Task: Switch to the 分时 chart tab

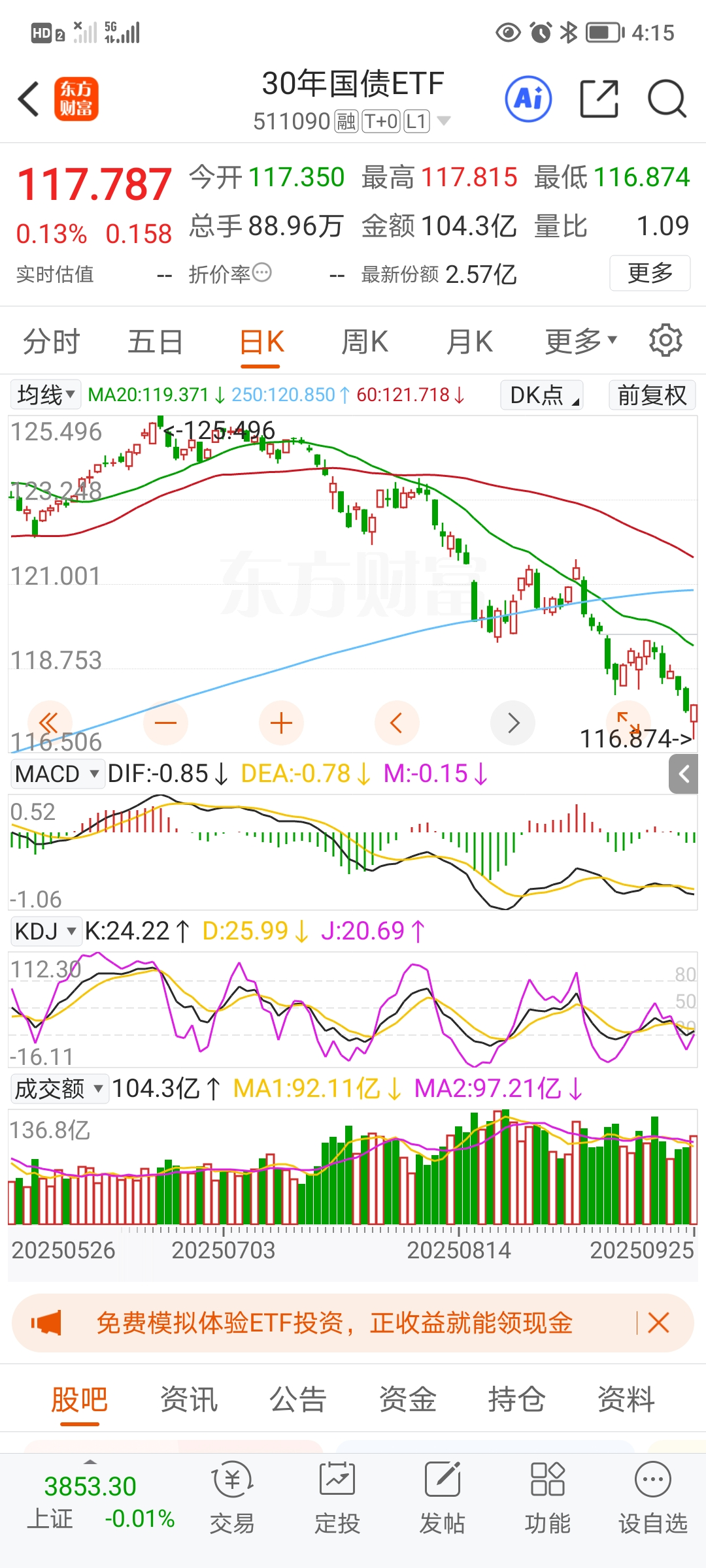Action: 51,342
